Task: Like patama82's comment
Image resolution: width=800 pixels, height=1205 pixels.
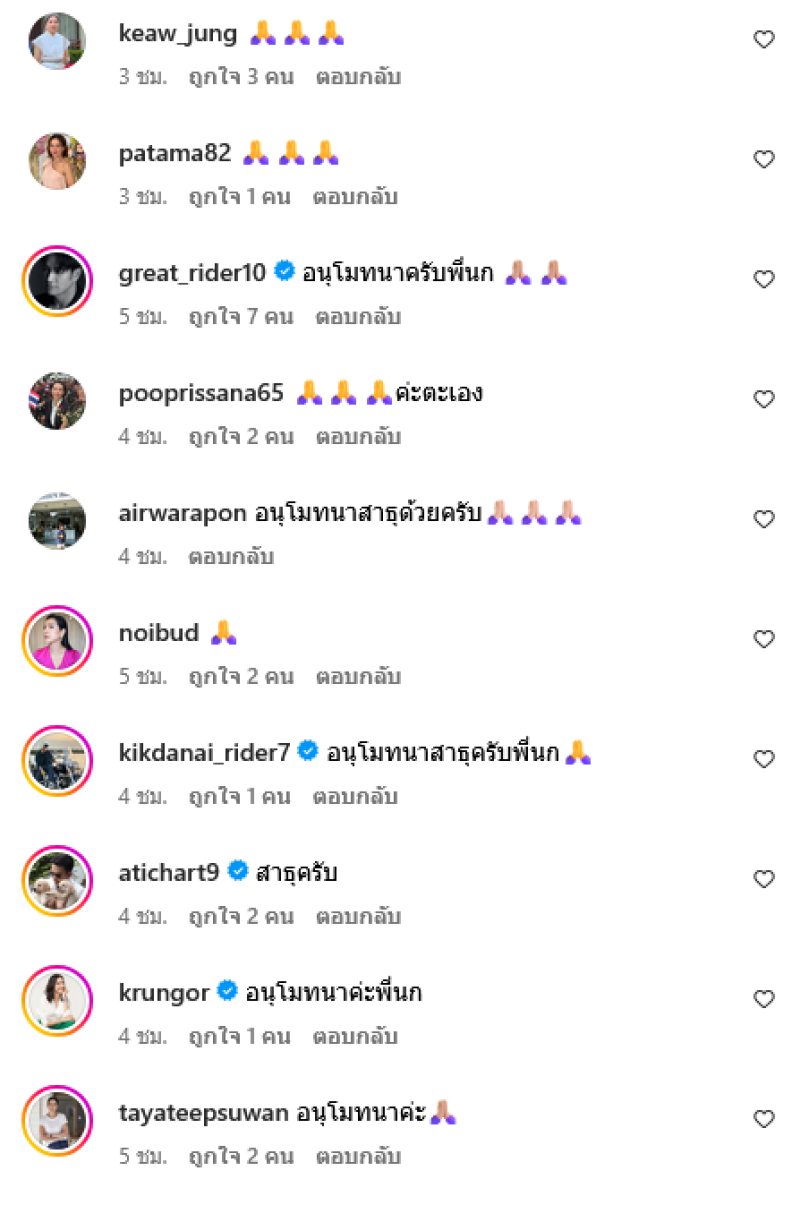Action: point(764,160)
